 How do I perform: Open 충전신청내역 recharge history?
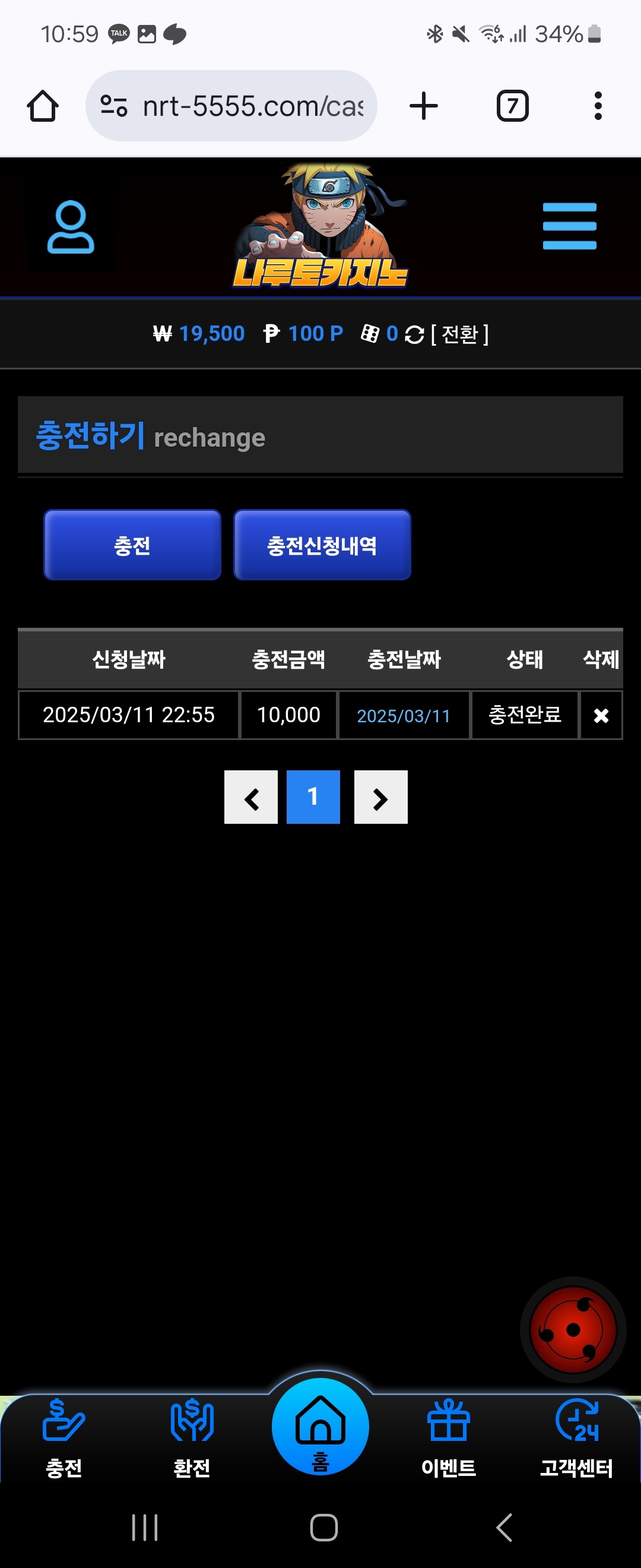[322, 545]
